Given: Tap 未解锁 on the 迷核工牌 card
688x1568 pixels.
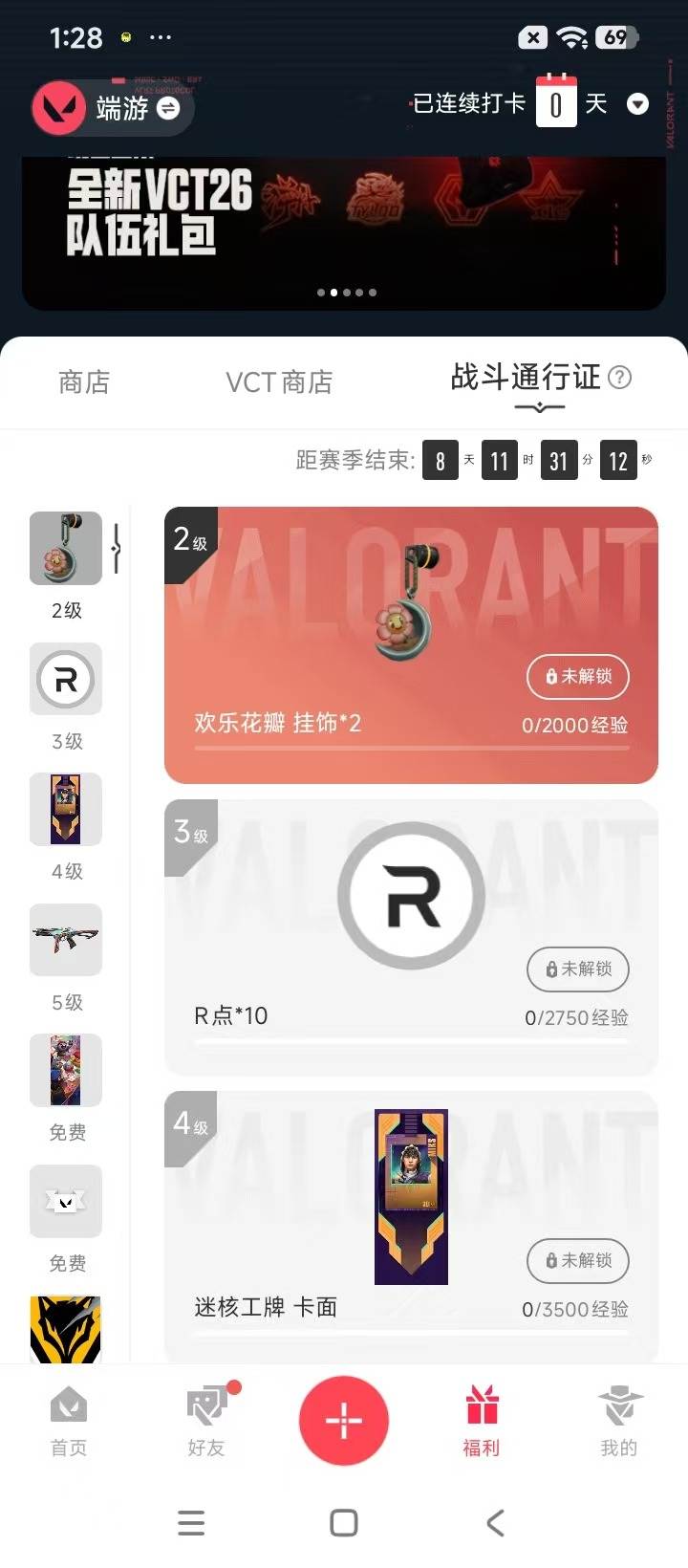Looking at the screenshot, I should pos(577,1261).
